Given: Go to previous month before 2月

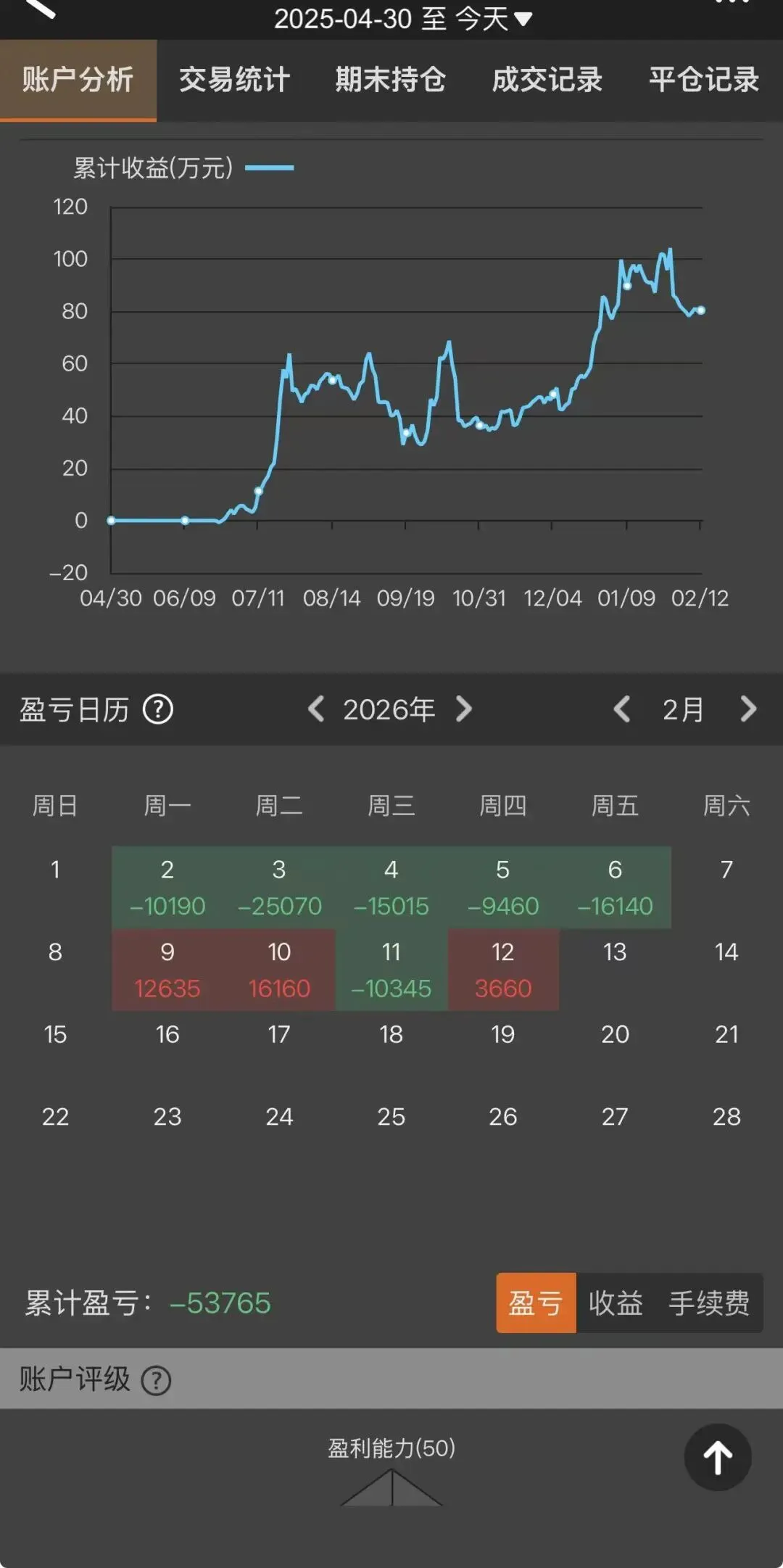Looking at the screenshot, I should point(621,709).
